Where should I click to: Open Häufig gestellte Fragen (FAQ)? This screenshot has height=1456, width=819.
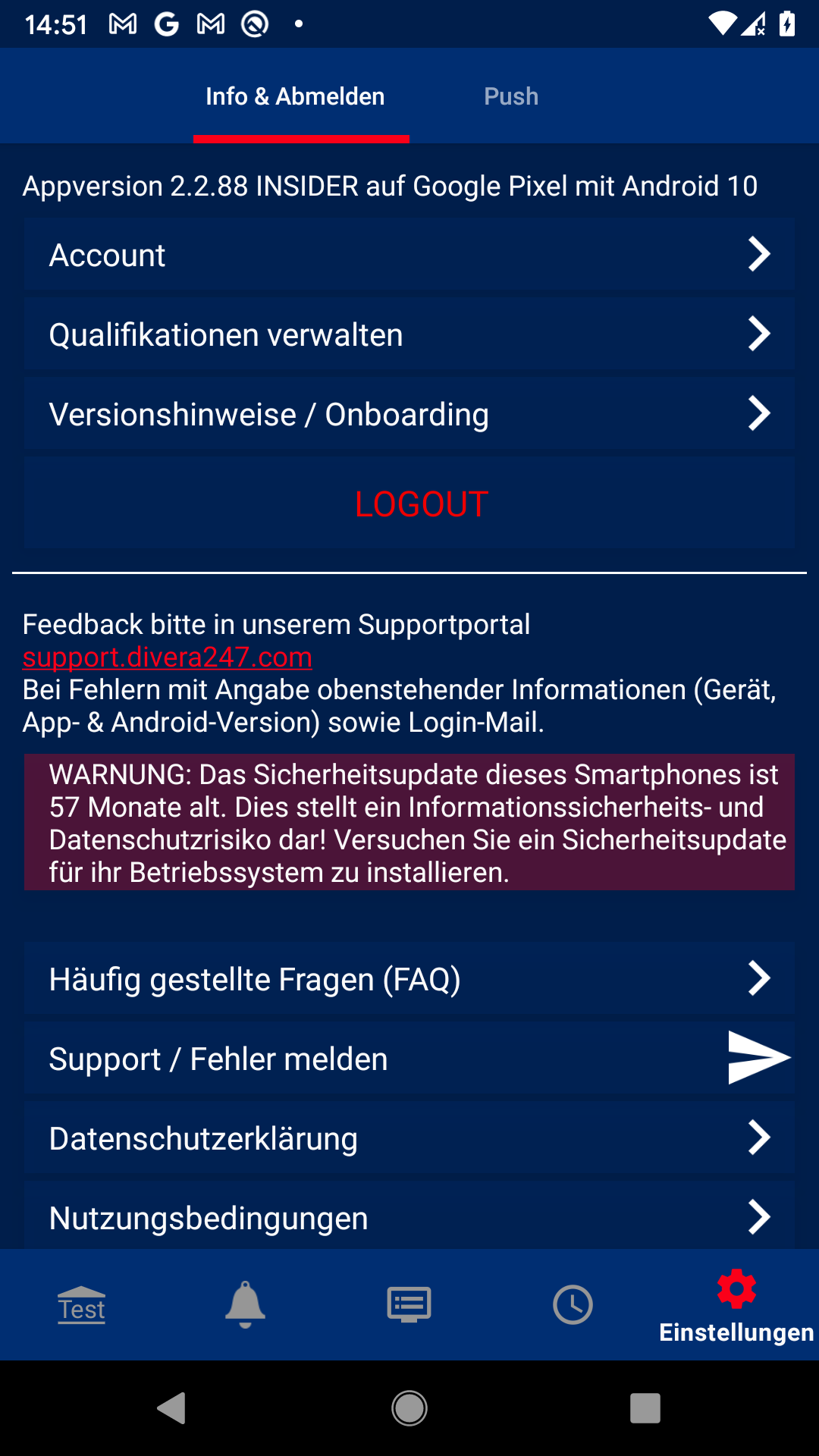pos(409,978)
